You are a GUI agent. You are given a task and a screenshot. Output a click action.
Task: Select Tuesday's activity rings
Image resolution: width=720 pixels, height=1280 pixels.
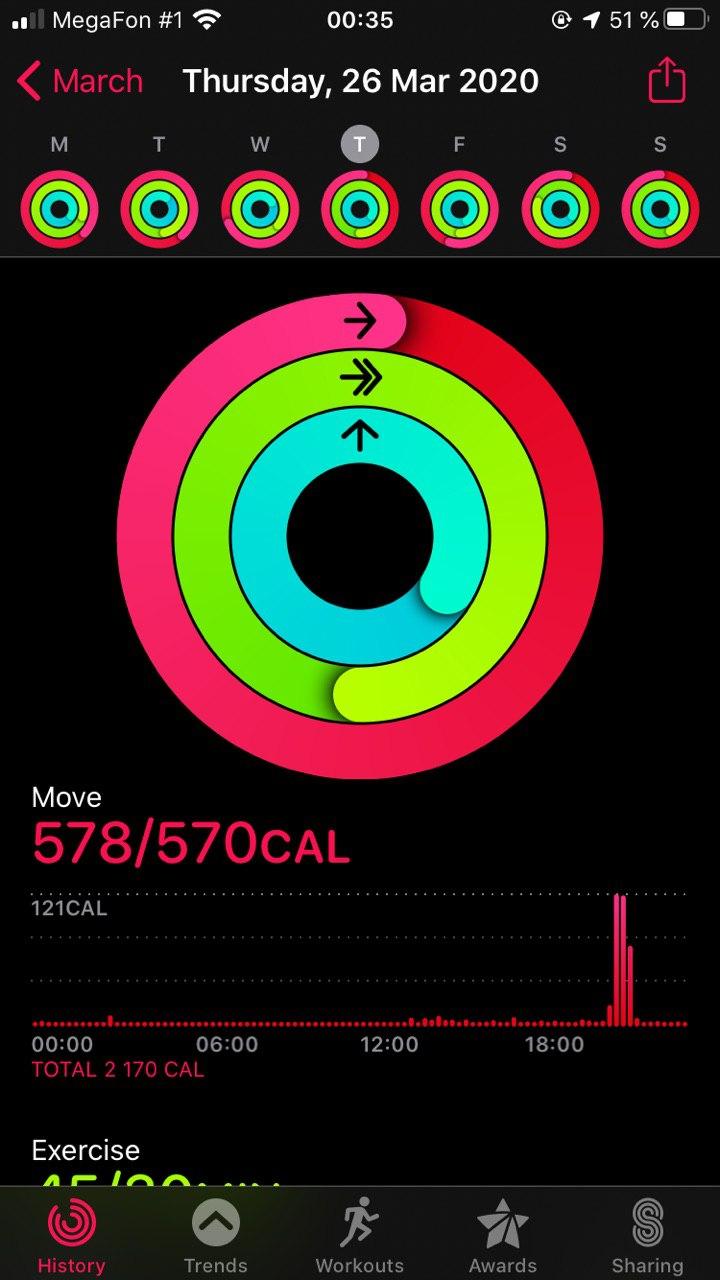click(160, 210)
